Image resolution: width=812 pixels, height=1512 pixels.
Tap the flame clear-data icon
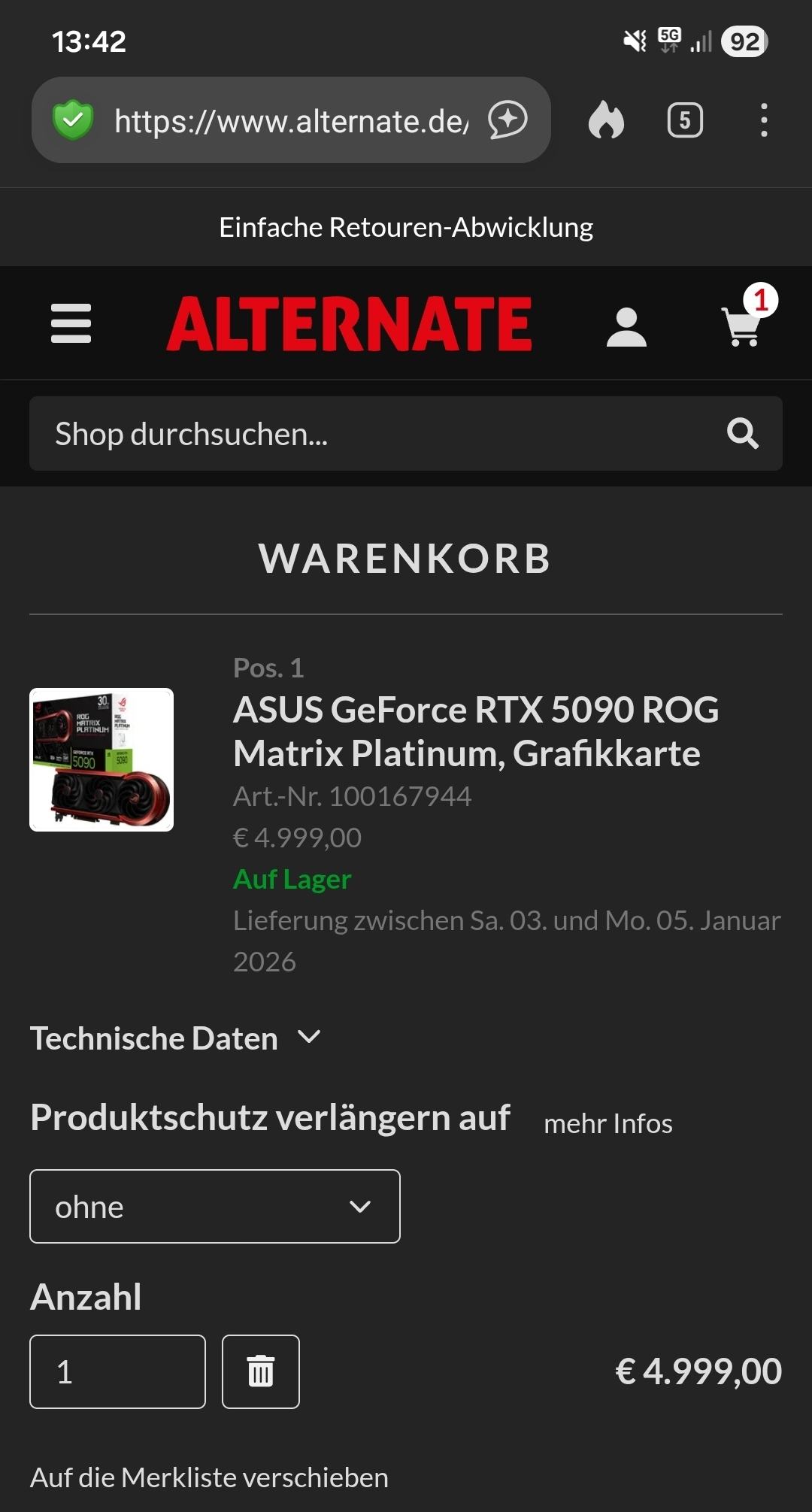pyautogui.click(x=606, y=120)
